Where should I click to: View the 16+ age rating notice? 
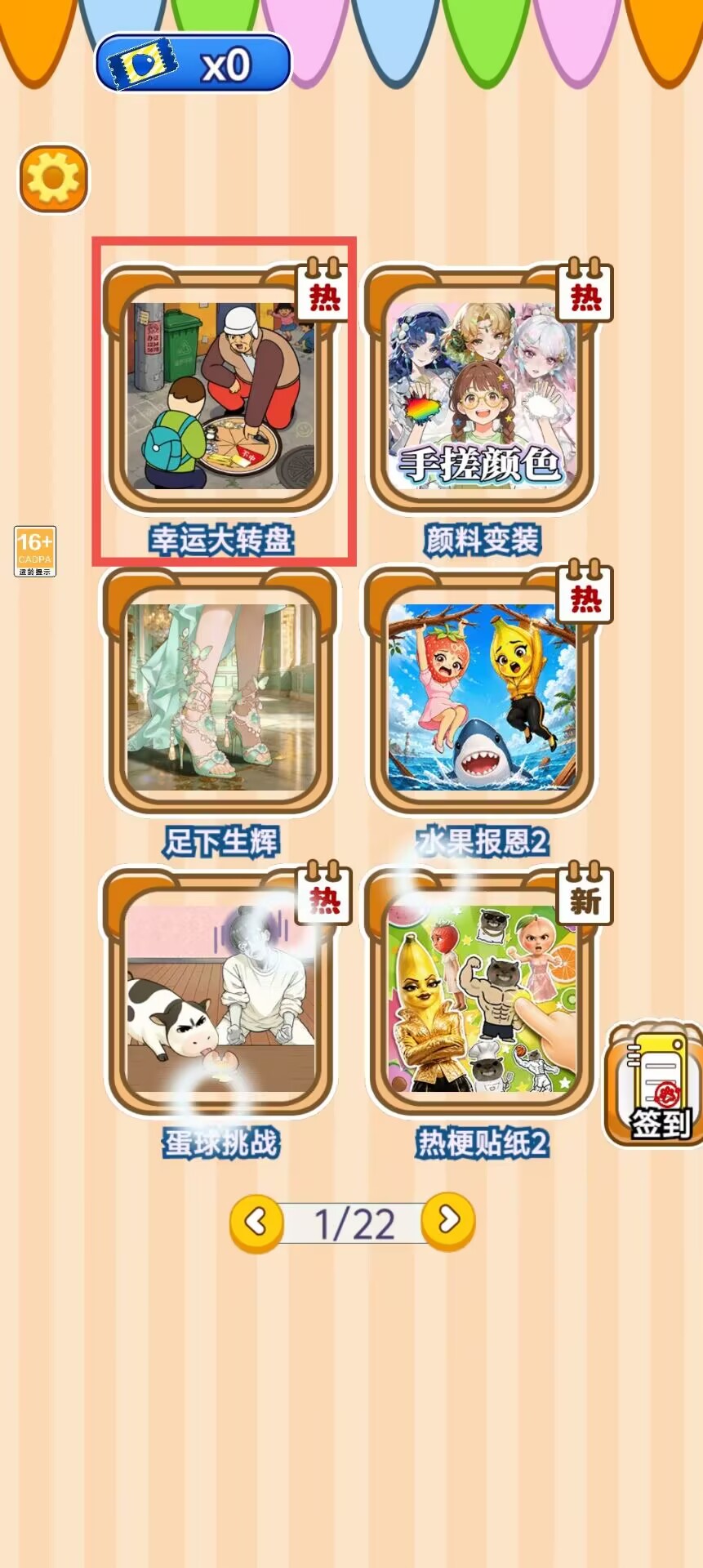pyautogui.click(x=35, y=551)
